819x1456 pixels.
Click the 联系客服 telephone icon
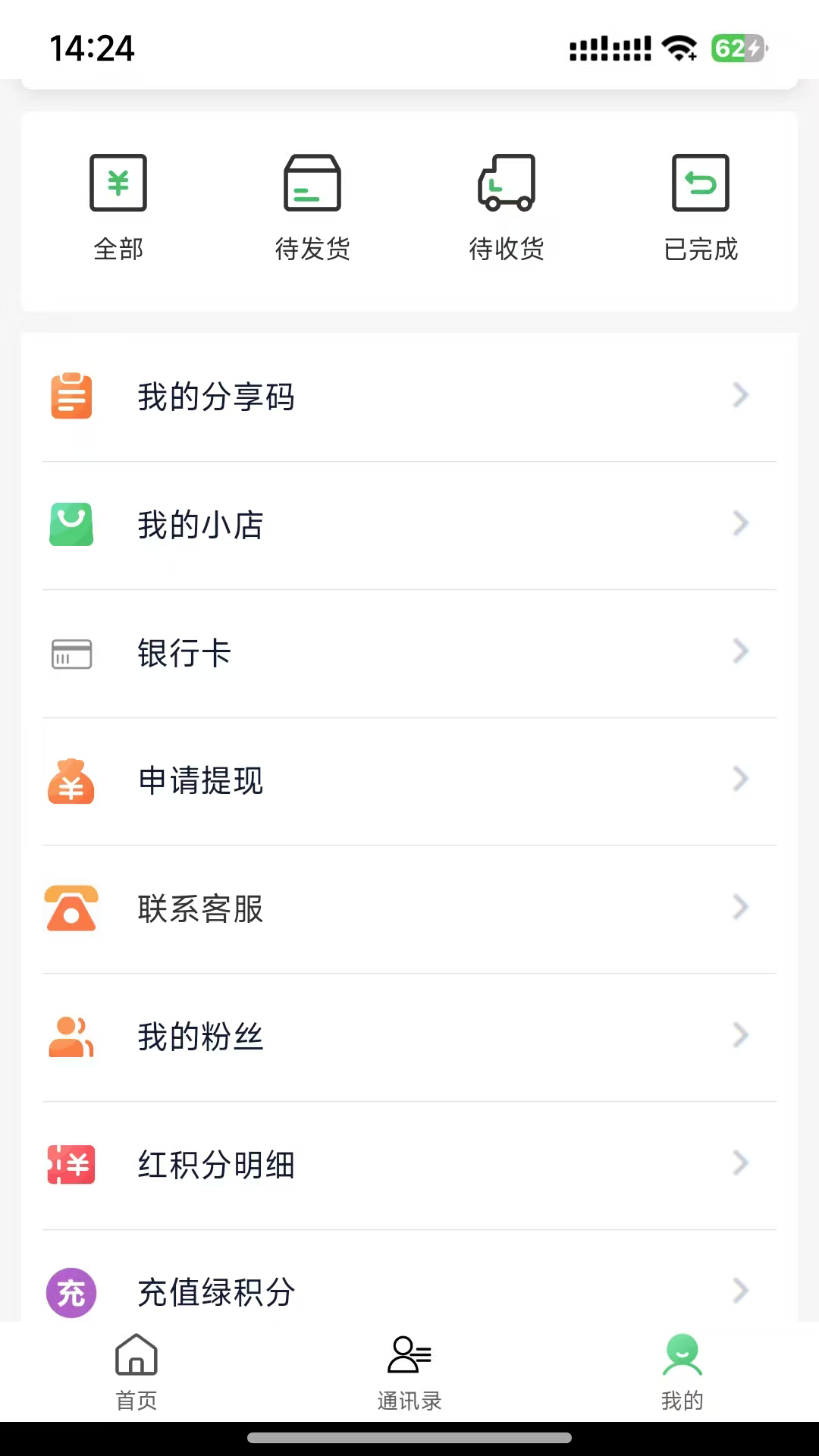[71, 908]
